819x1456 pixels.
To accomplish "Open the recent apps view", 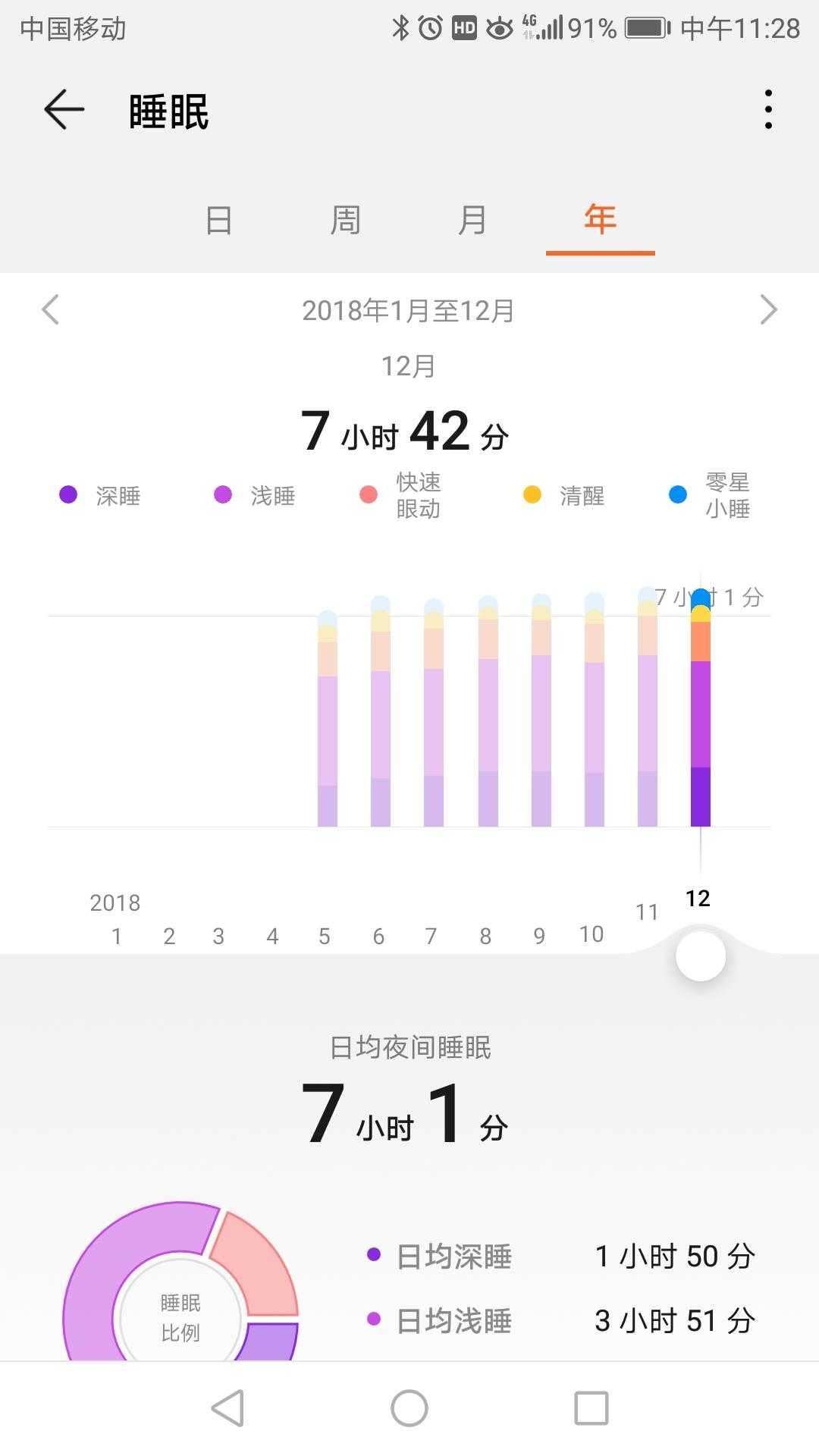I will (591, 1408).
